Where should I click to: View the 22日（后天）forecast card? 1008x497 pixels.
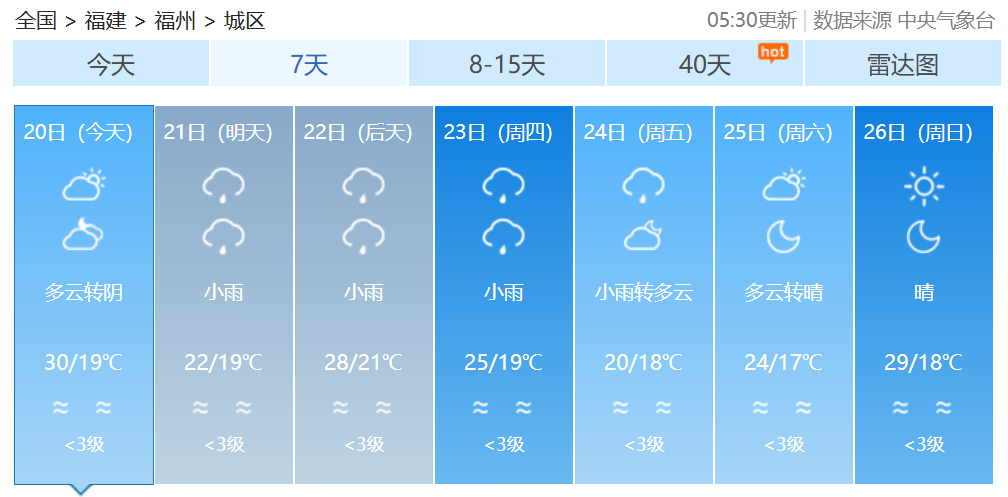click(364, 294)
